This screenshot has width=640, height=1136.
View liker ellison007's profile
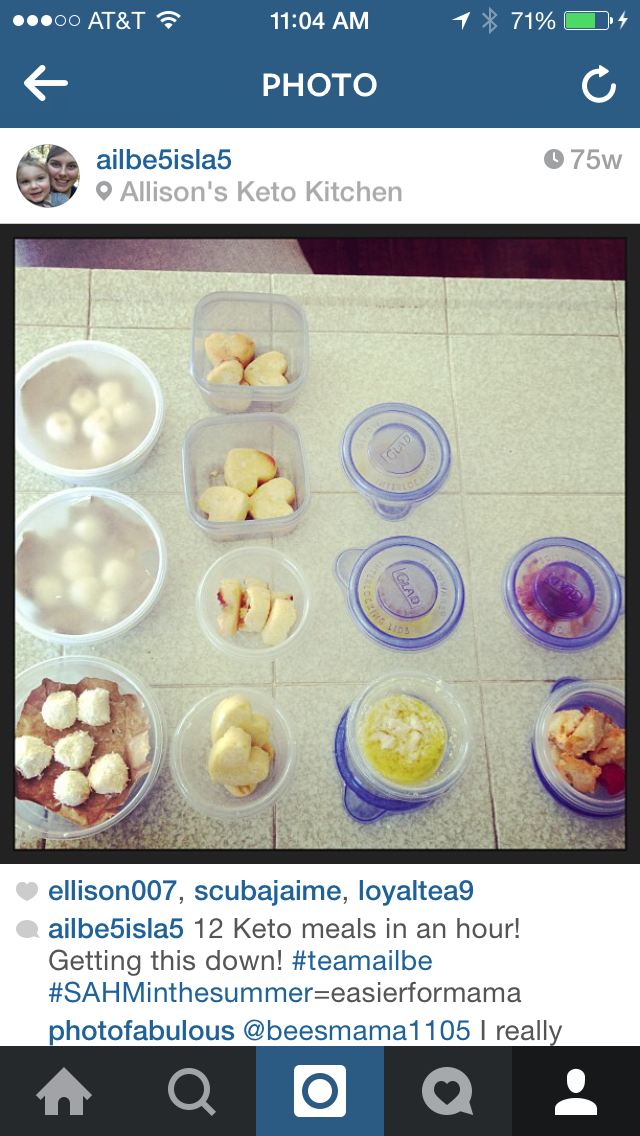113,890
